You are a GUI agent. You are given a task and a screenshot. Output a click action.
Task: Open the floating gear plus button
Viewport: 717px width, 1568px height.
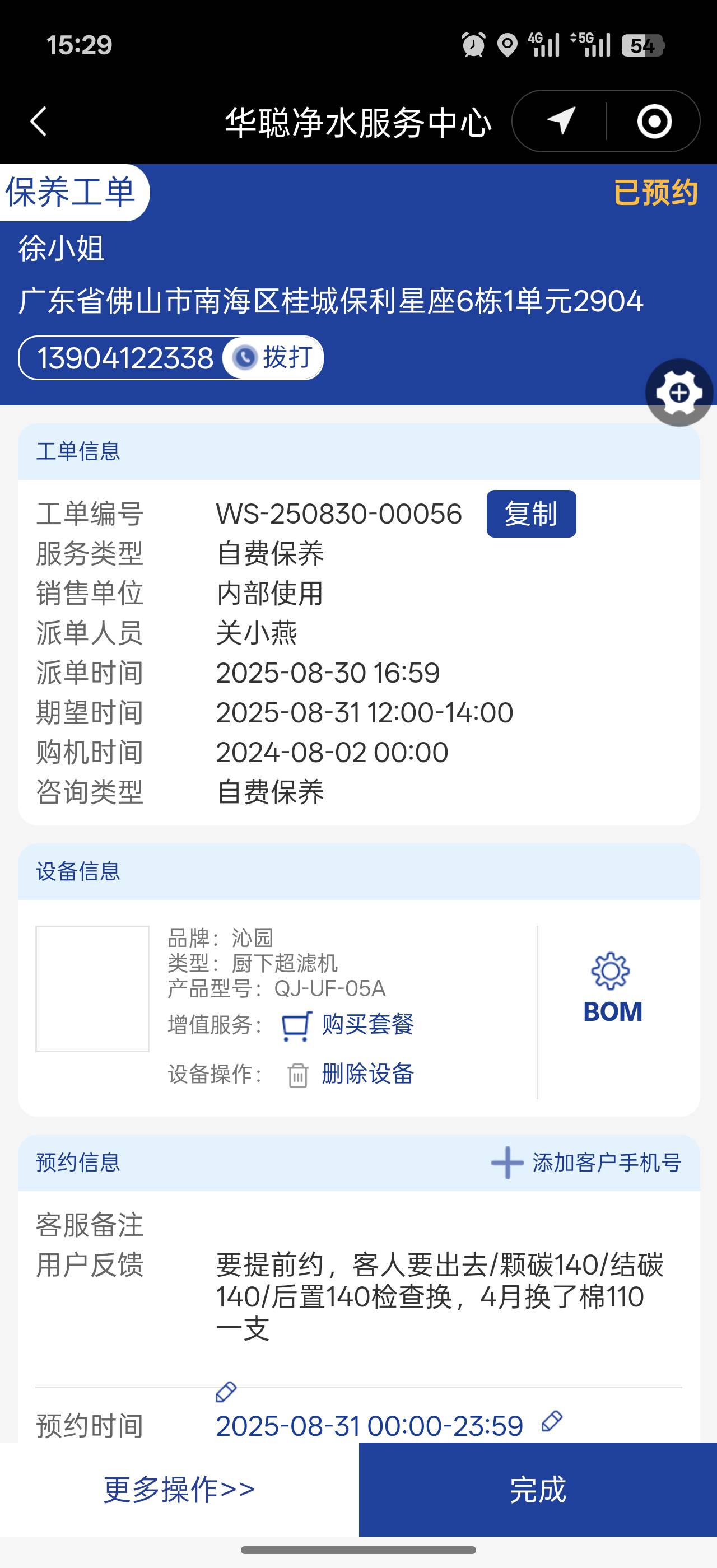coord(679,393)
